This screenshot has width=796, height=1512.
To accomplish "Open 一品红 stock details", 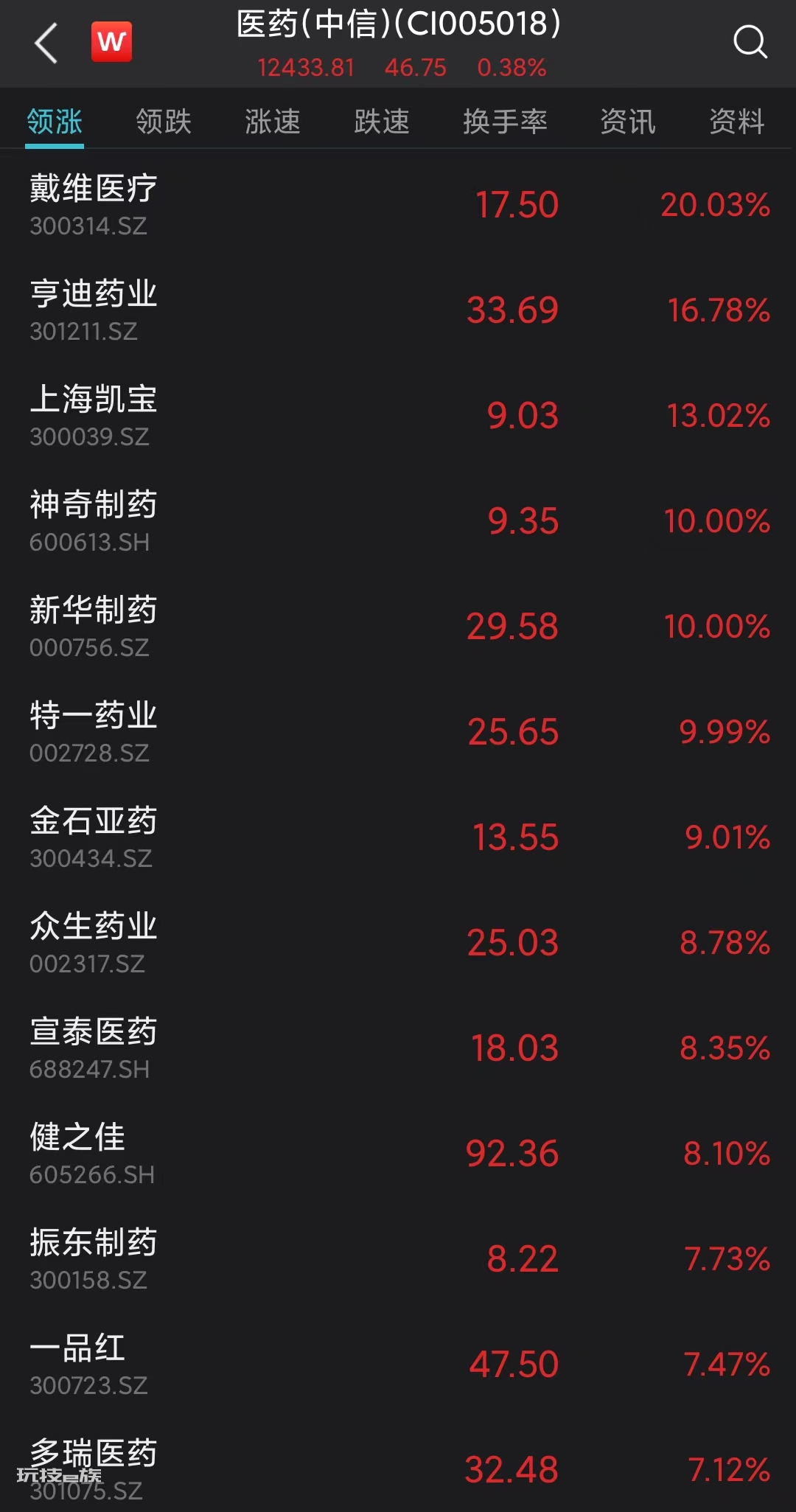I will [398, 1364].
